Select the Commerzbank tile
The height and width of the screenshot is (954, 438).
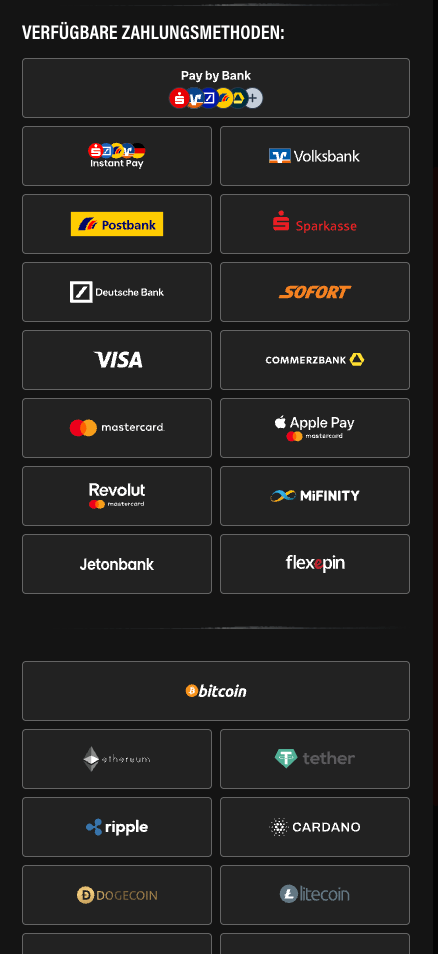click(315, 360)
